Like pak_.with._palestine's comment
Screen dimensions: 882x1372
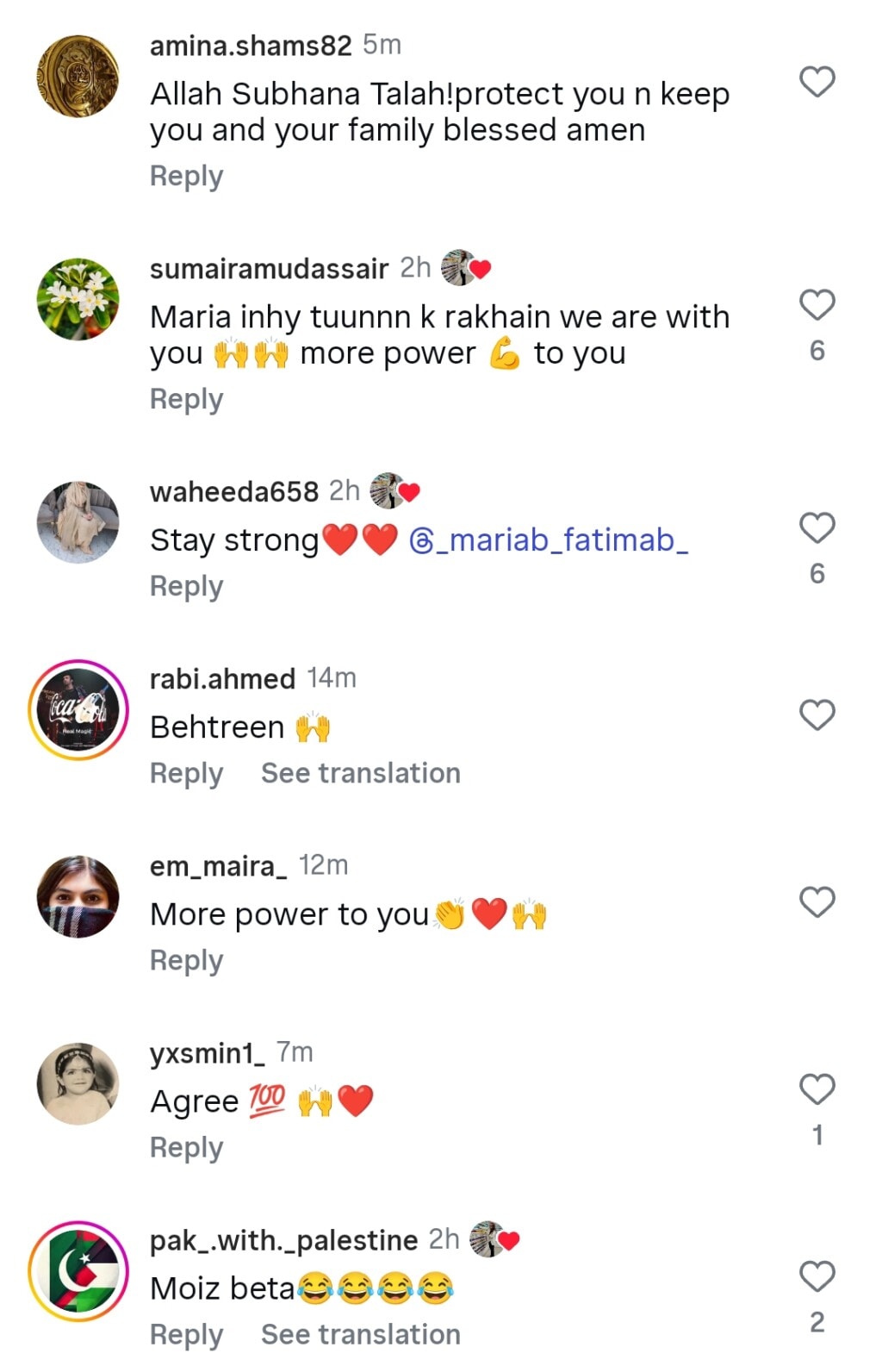pos(817,1276)
